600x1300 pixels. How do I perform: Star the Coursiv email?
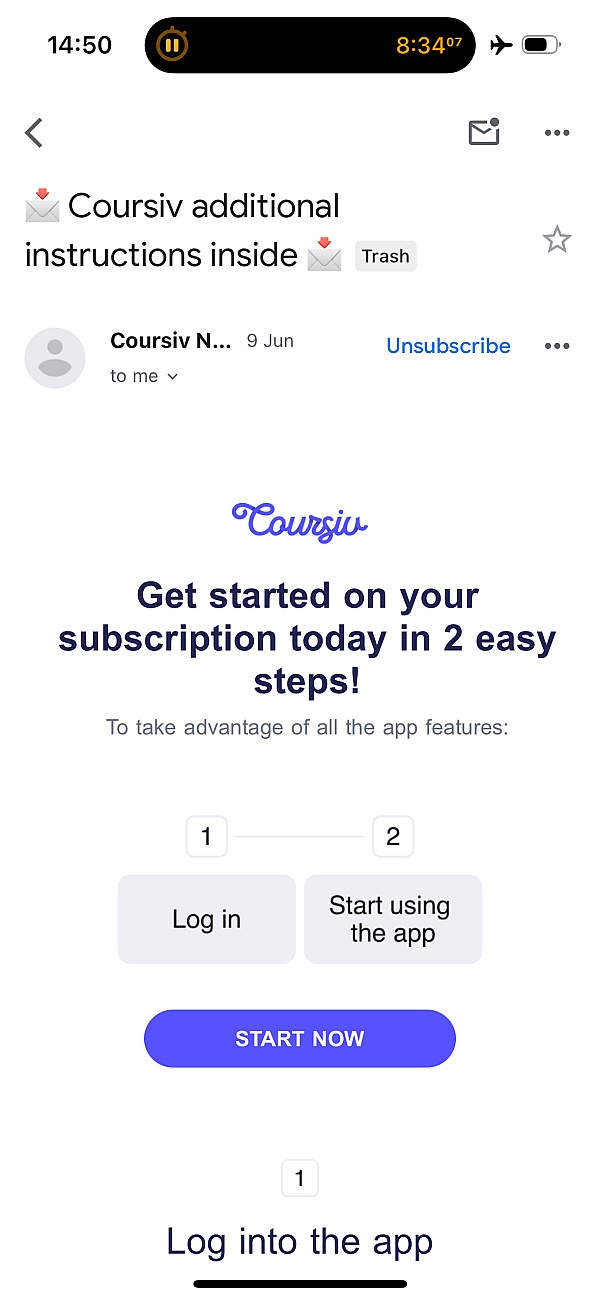coord(556,240)
